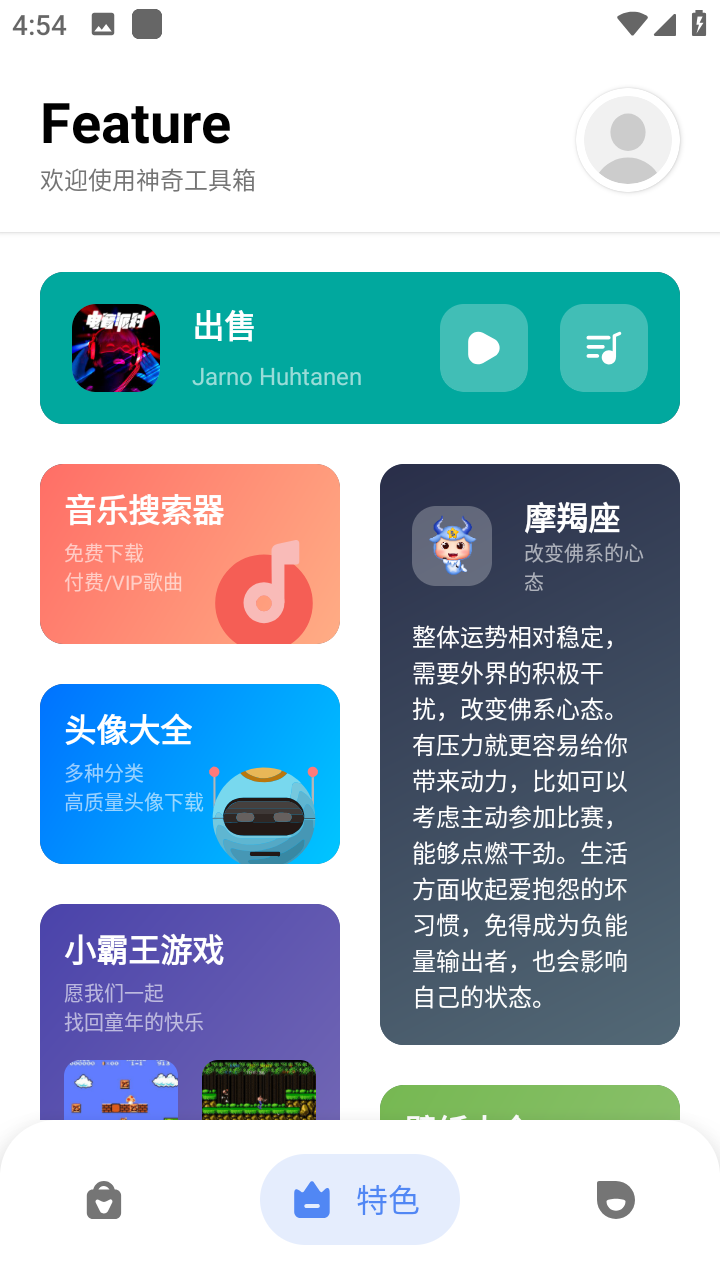Image resolution: width=720 pixels, height=1280 pixels.
Task: Open the shopping bag icon in bottom navigation
Action: click(104, 1200)
